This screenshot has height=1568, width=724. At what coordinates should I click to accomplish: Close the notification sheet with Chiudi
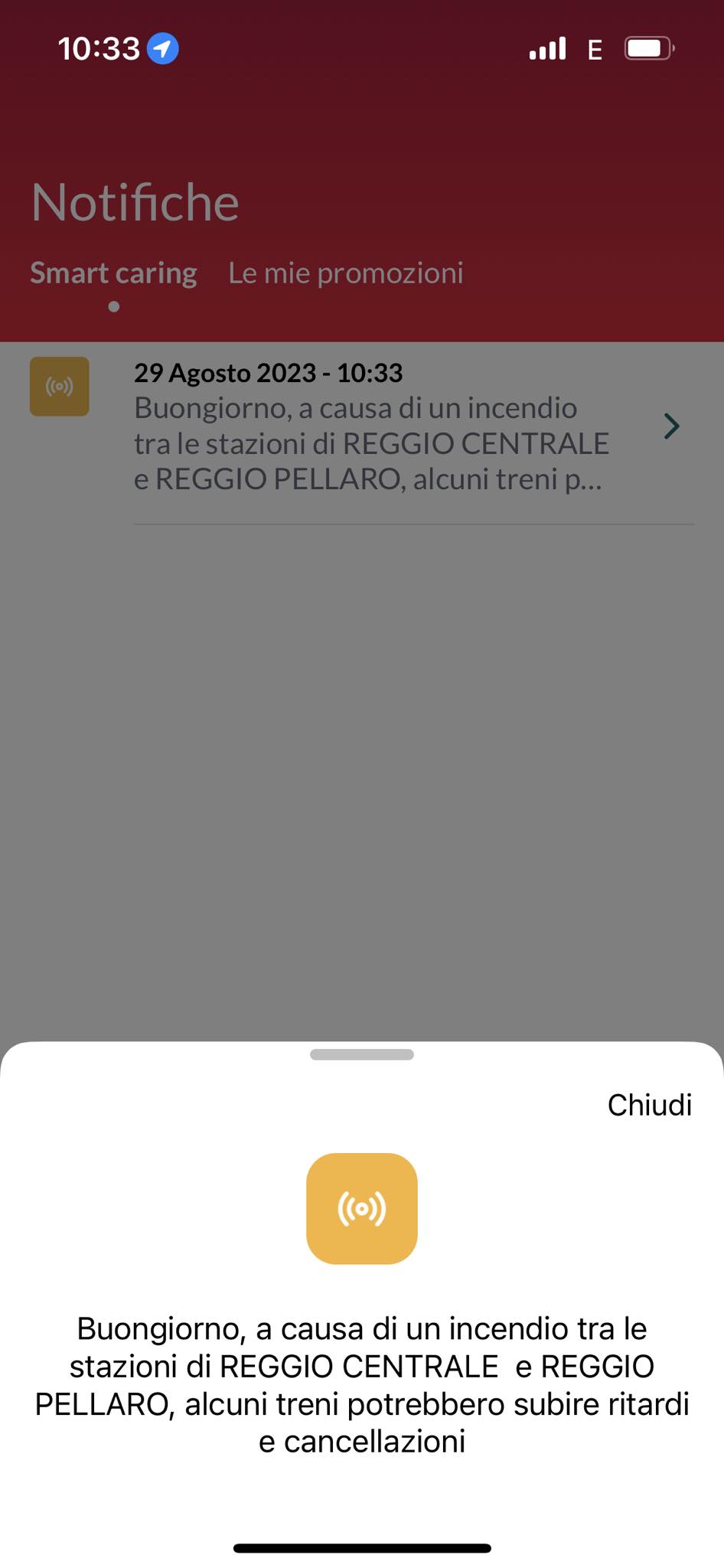pyautogui.click(x=649, y=1105)
